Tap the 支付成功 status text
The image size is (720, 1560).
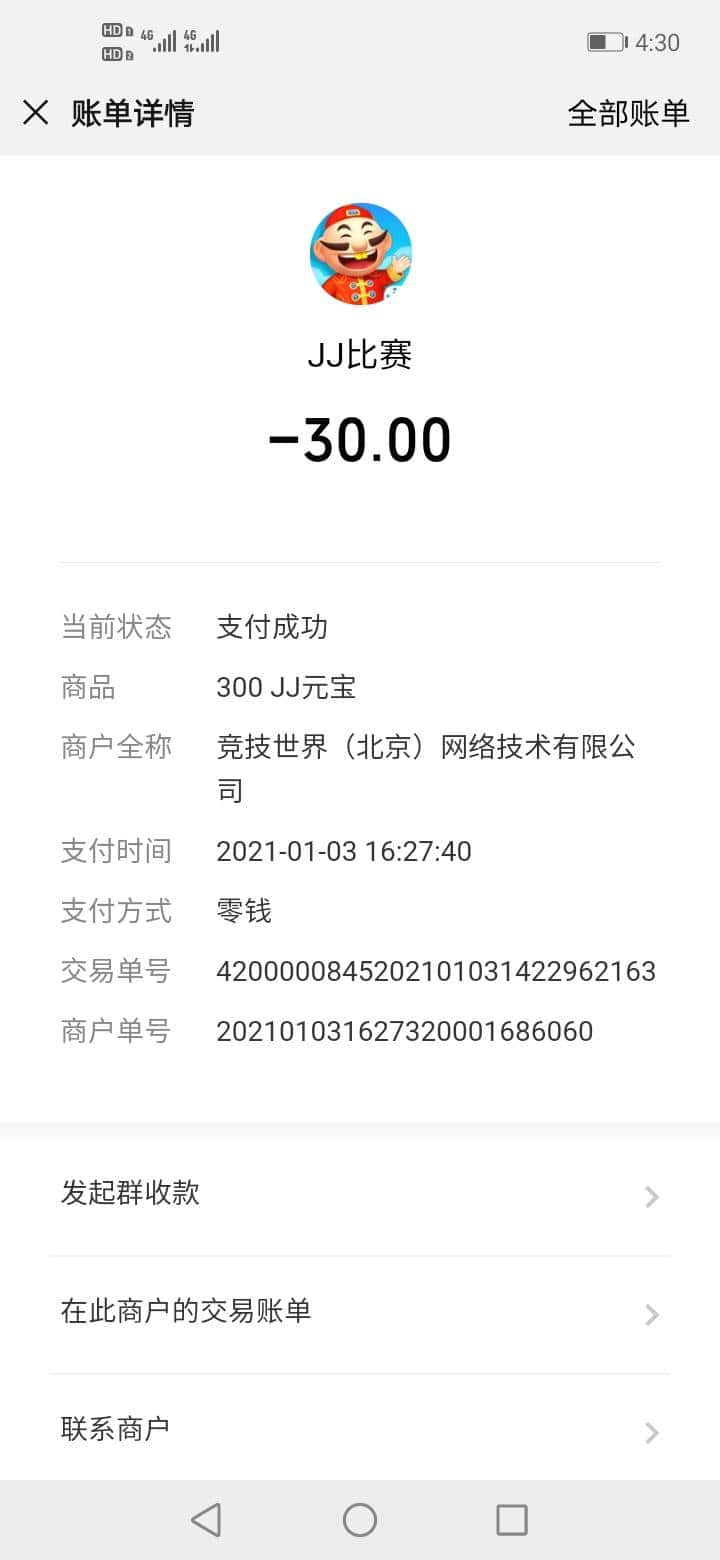click(273, 627)
